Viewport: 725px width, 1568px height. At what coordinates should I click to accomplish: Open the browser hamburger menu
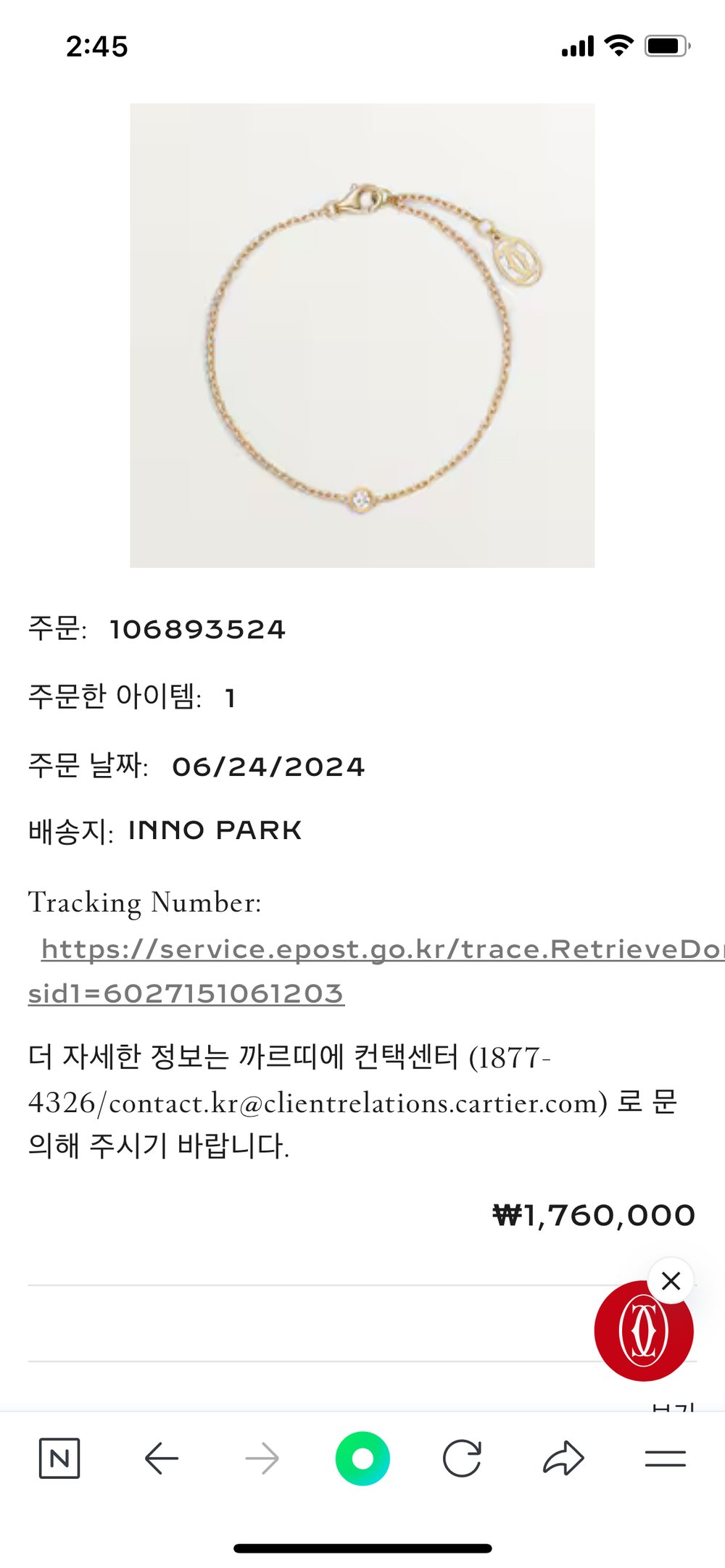point(665,1458)
